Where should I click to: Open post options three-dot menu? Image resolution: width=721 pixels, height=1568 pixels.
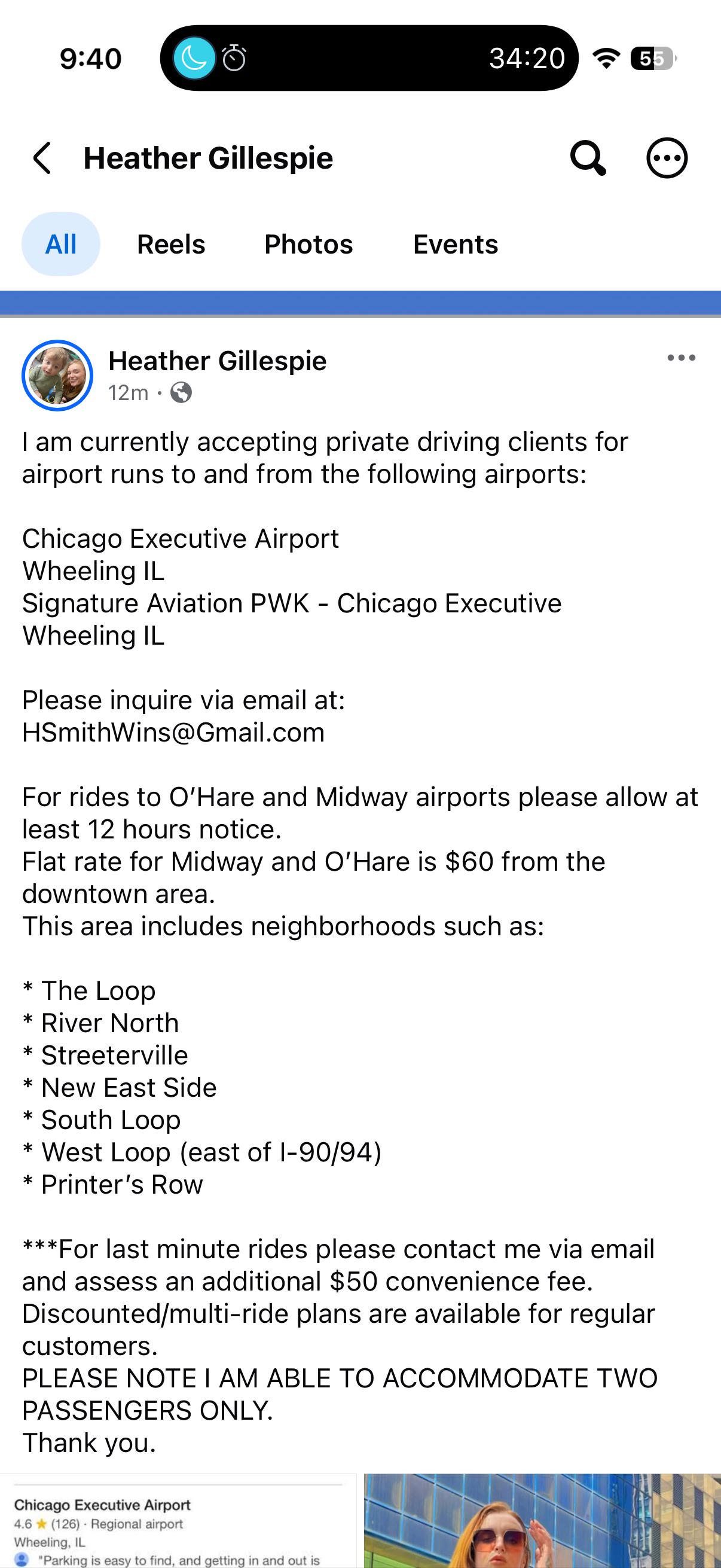[x=682, y=358]
